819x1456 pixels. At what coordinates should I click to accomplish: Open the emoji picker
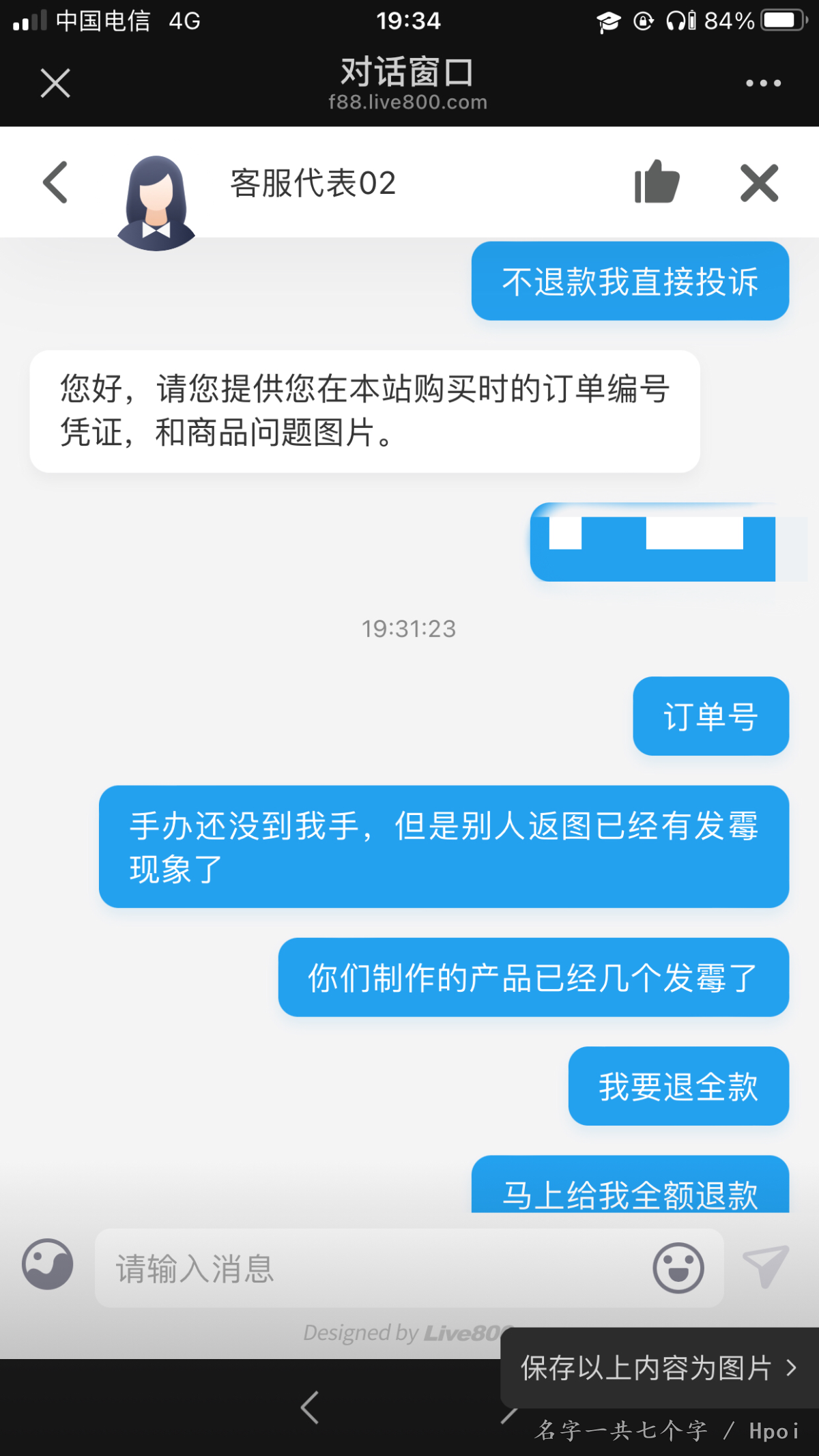(x=678, y=1268)
